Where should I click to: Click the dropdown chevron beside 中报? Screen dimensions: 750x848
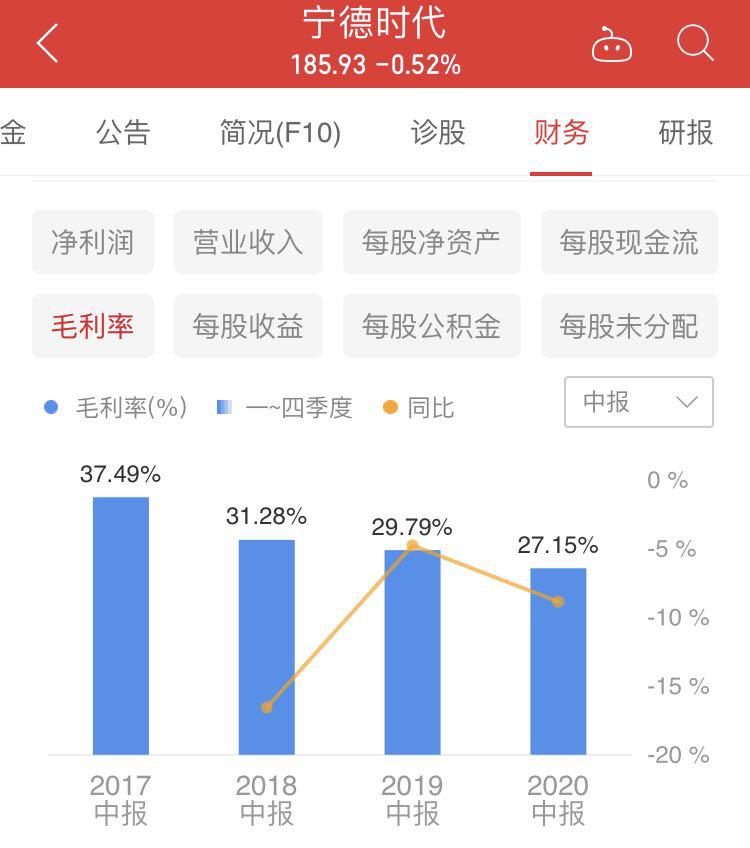click(686, 401)
